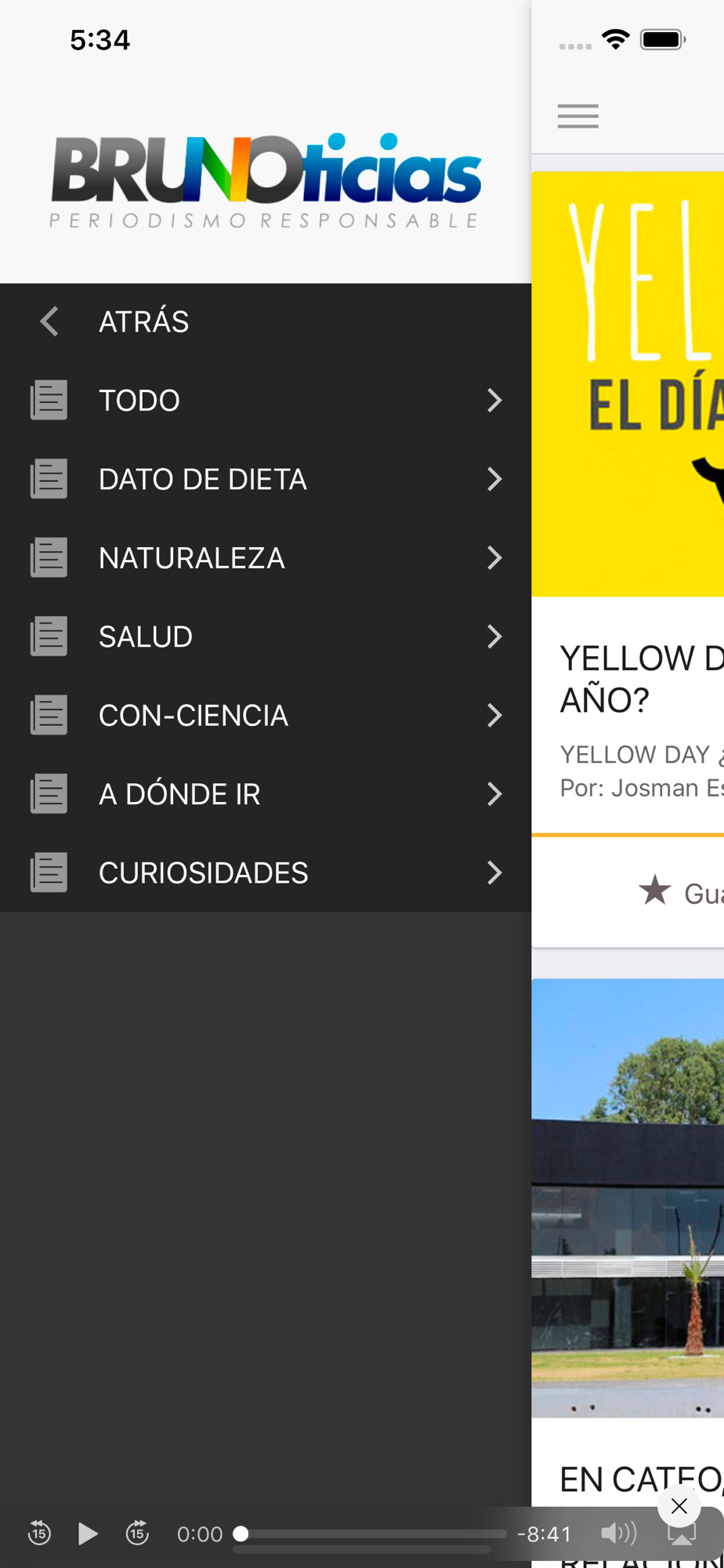The image size is (724, 1568).
Task: View the CURIOSIDADES category
Action: click(265, 873)
